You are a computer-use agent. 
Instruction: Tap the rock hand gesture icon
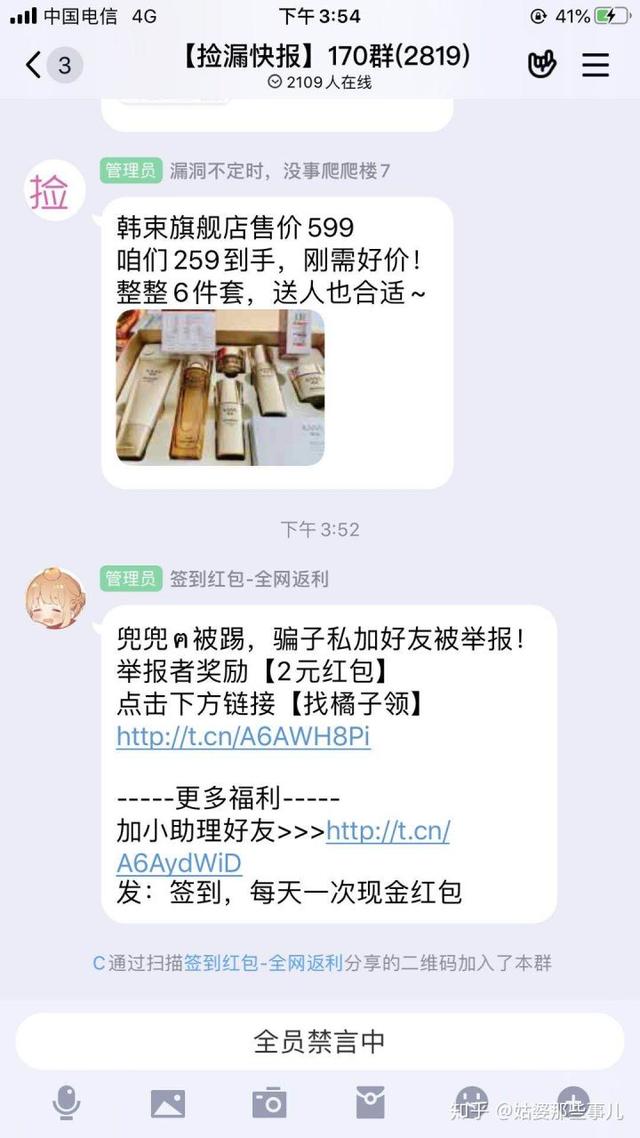(x=542, y=66)
